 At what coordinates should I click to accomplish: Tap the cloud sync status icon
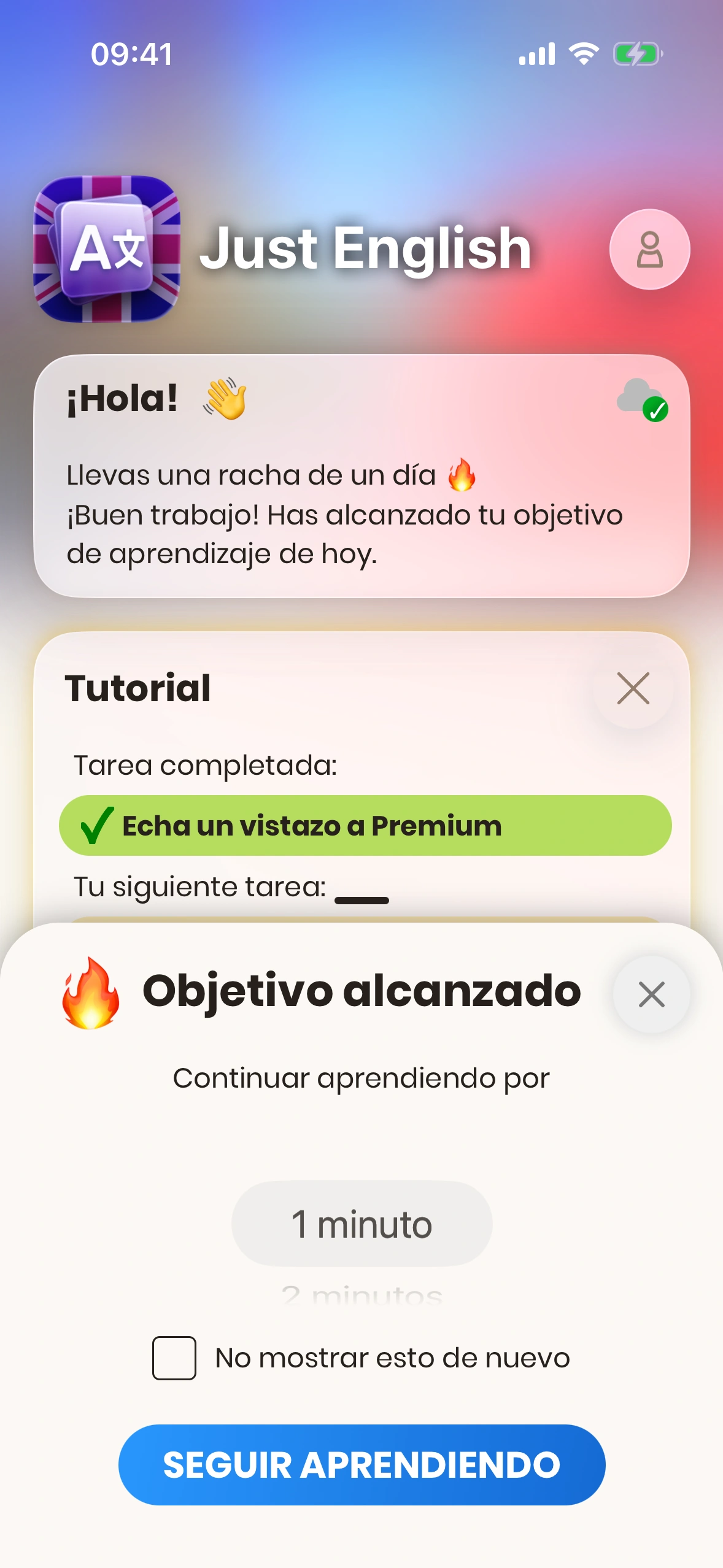tap(641, 399)
